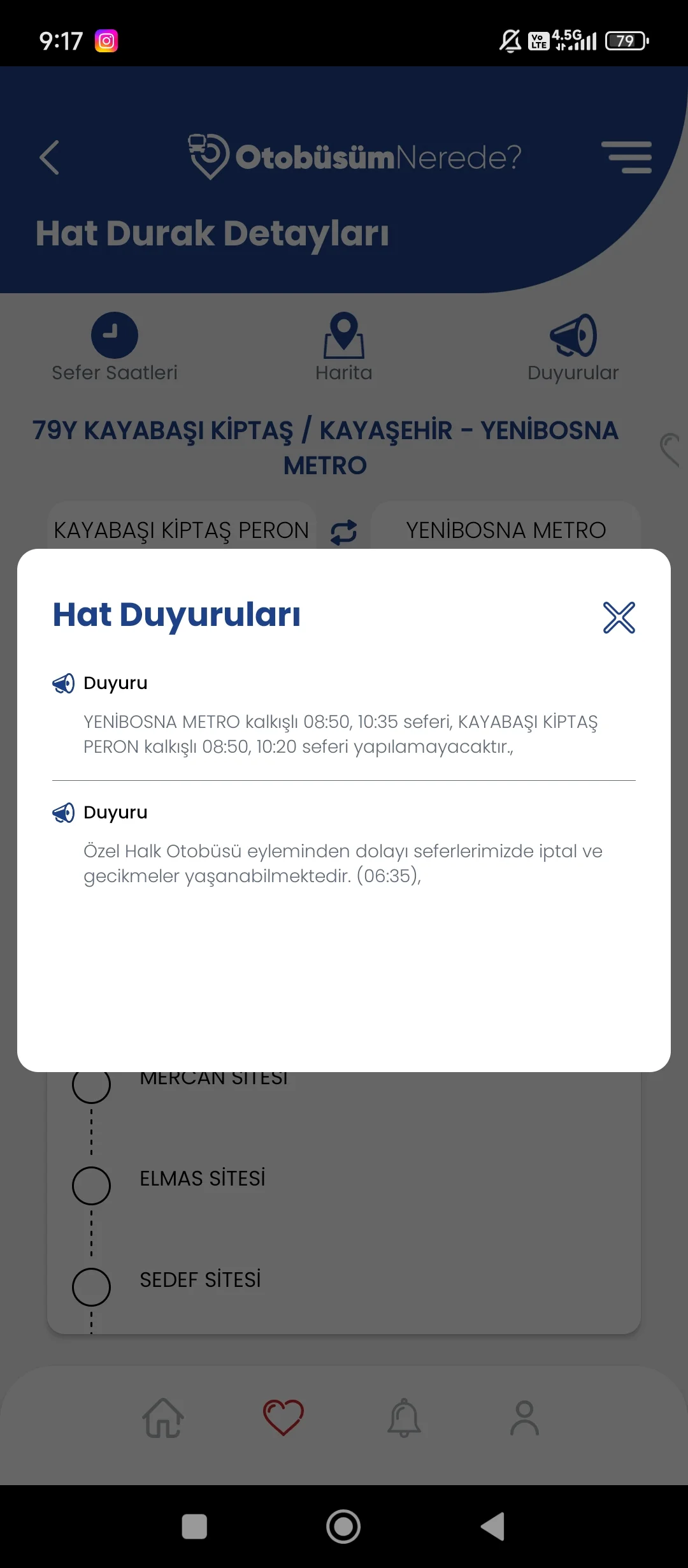Click the megaphone icon beside second Duyuru
This screenshot has height=1568, width=688.
click(x=62, y=812)
